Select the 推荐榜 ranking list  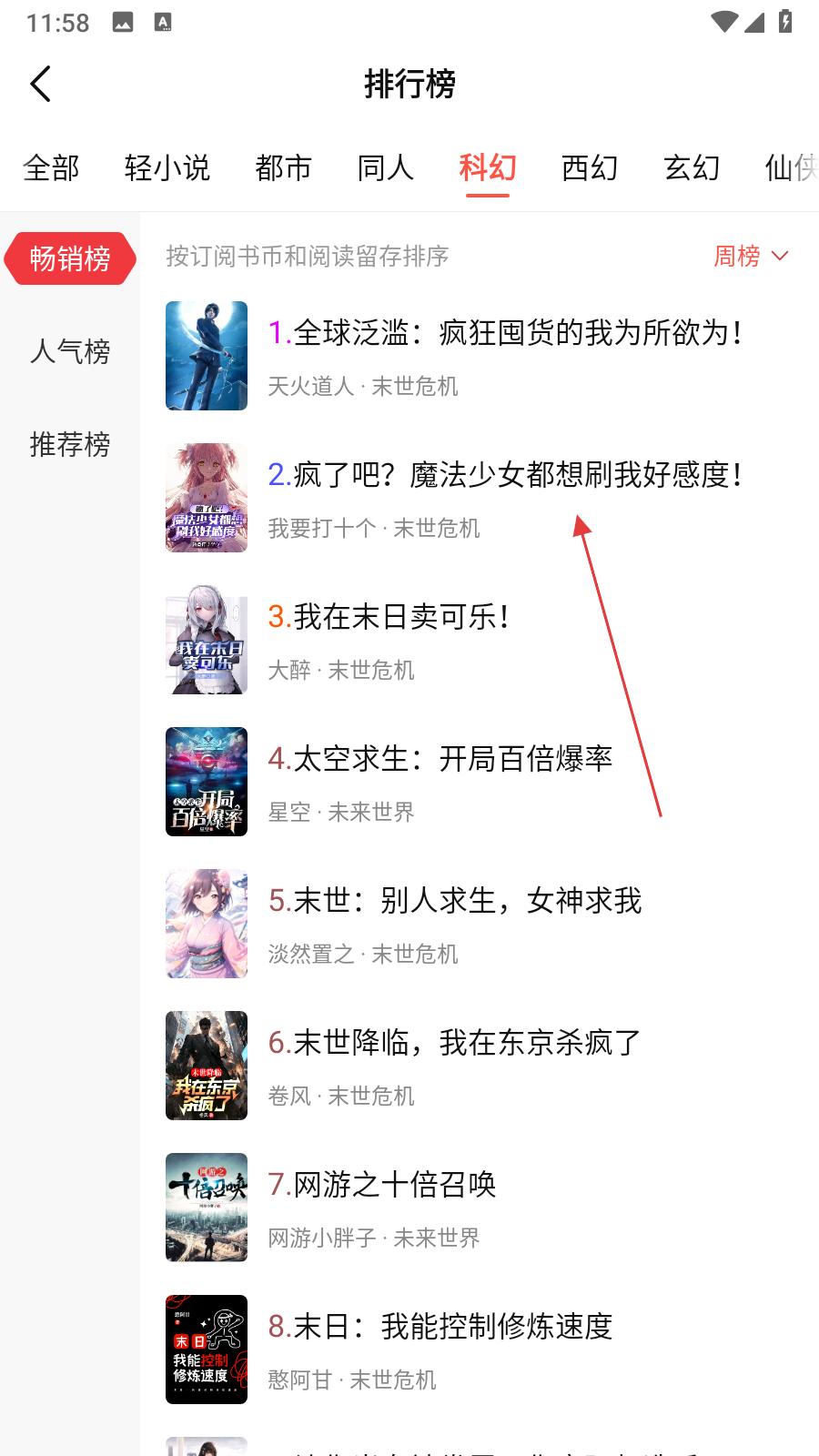click(70, 444)
